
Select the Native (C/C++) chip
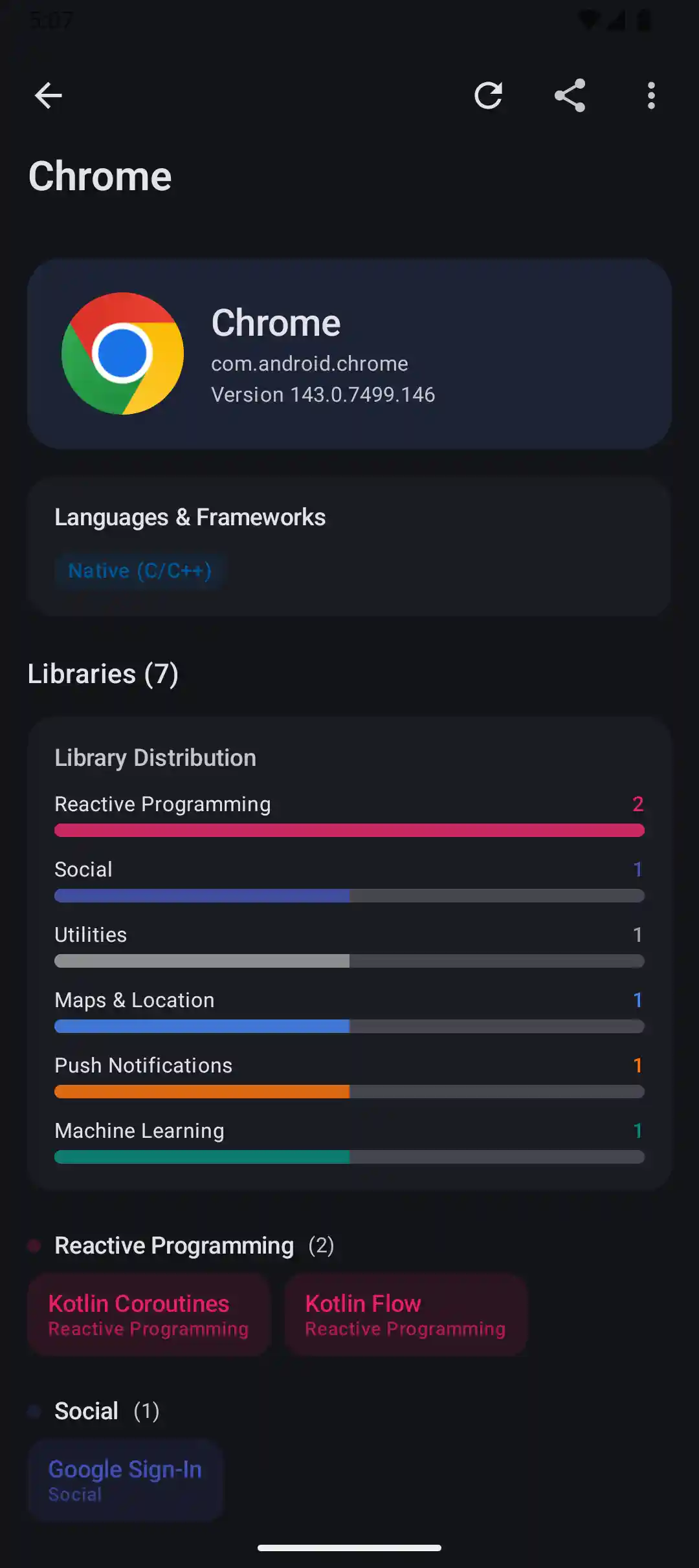140,571
